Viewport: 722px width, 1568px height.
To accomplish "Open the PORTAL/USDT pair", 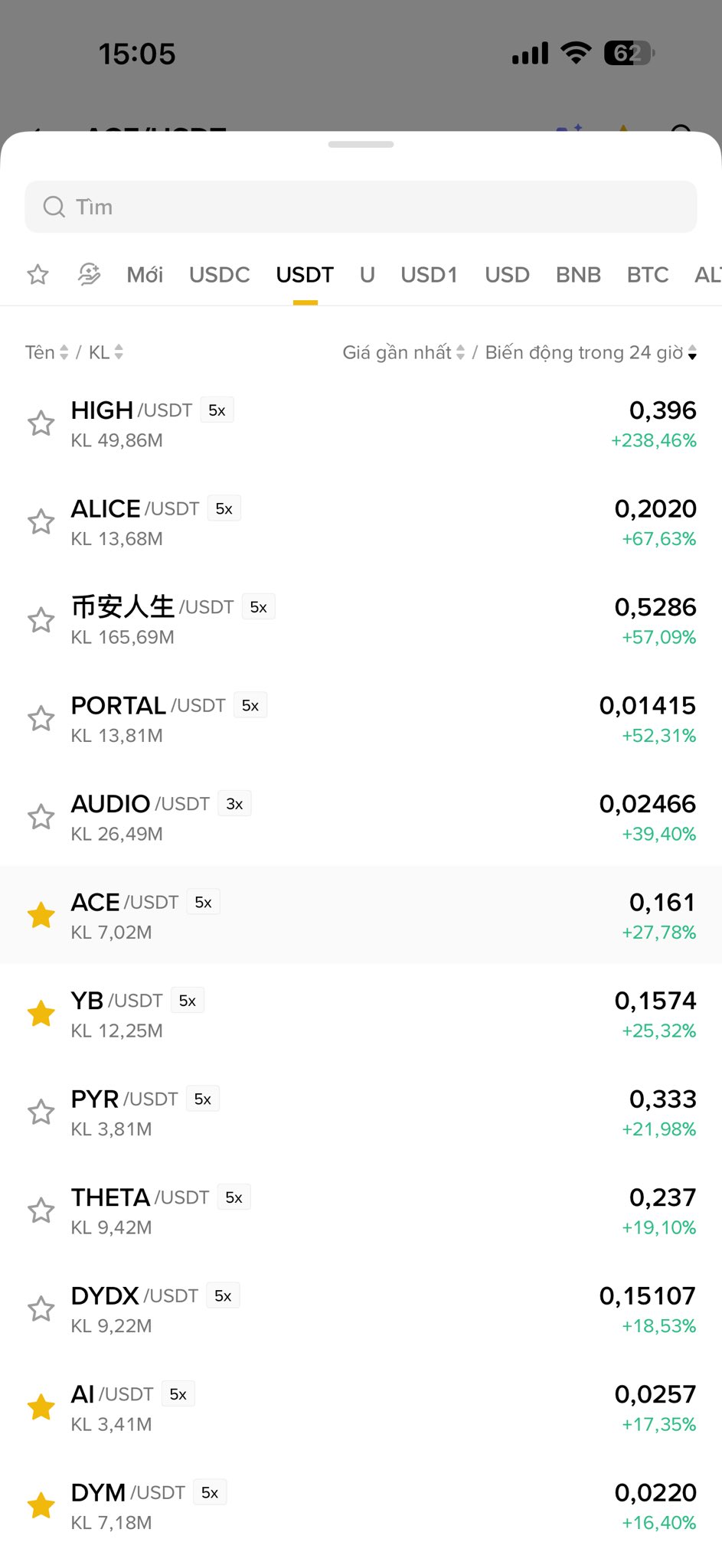I will [x=361, y=719].
